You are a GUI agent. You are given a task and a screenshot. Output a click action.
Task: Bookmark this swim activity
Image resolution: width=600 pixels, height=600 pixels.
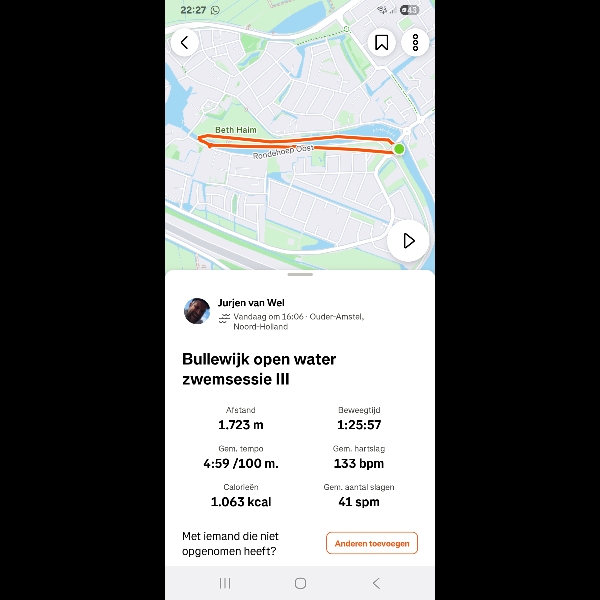pos(381,42)
